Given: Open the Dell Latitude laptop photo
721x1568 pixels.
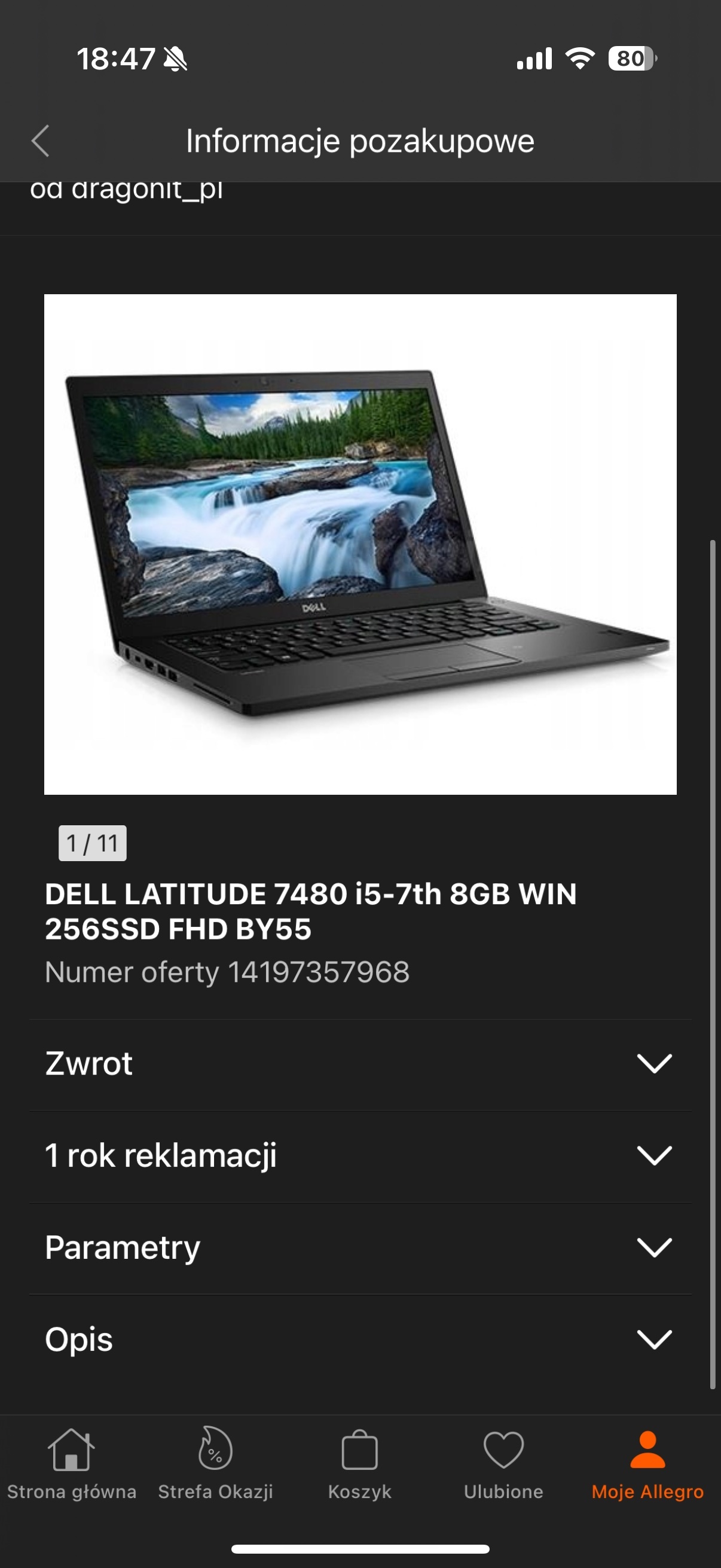Looking at the screenshot, I should point(360,544).
